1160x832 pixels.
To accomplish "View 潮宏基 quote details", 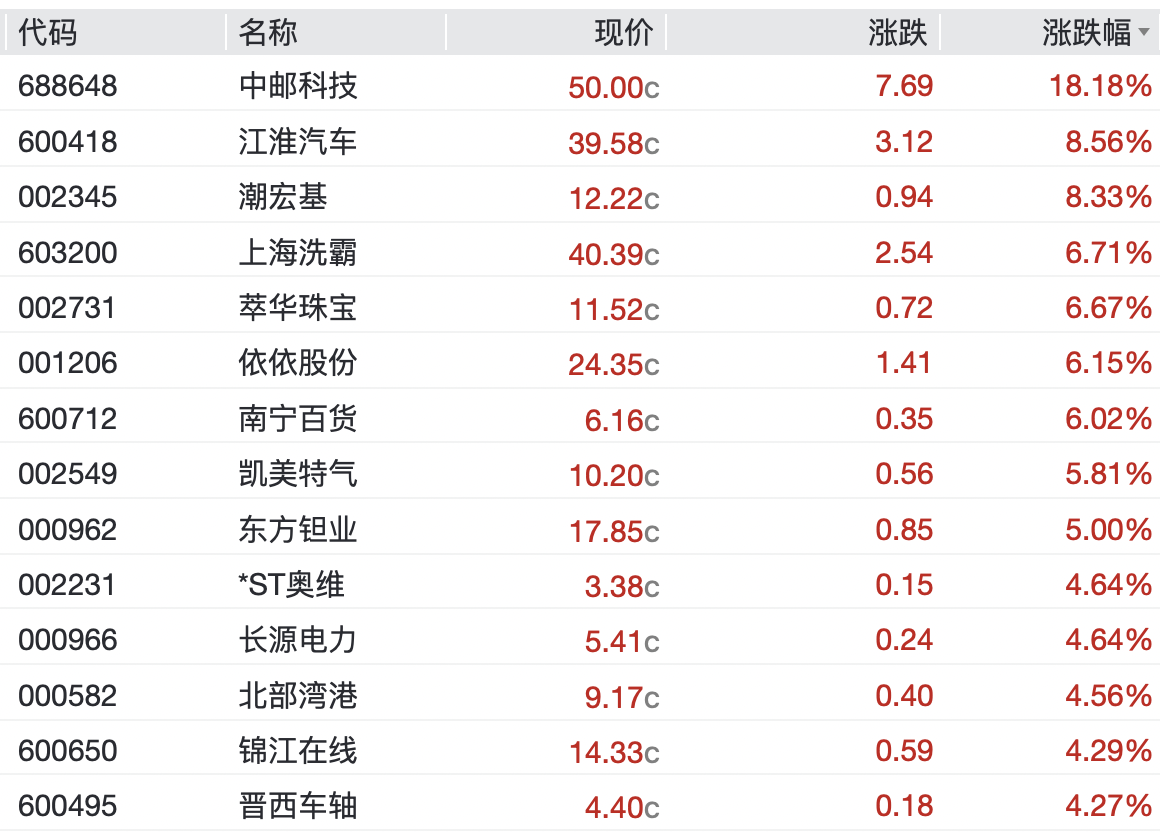I will [283, 197].
